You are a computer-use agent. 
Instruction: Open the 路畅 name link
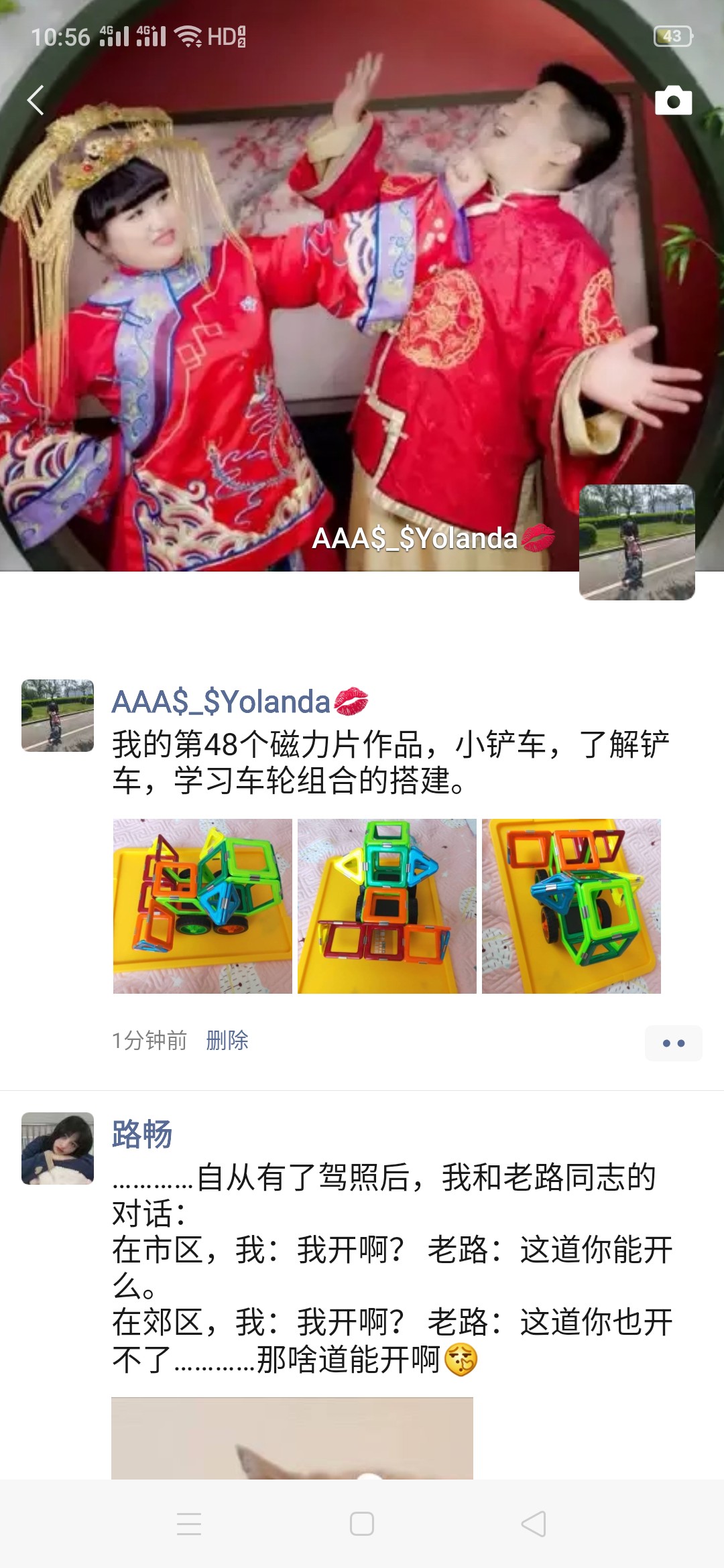142,1134
